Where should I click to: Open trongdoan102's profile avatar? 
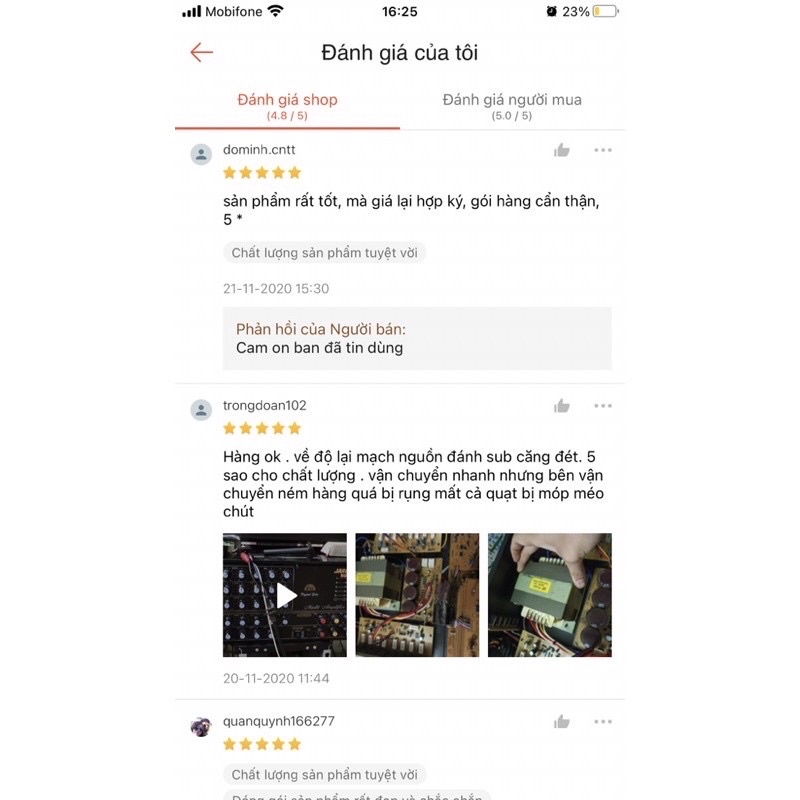click(x=201, y=410)
